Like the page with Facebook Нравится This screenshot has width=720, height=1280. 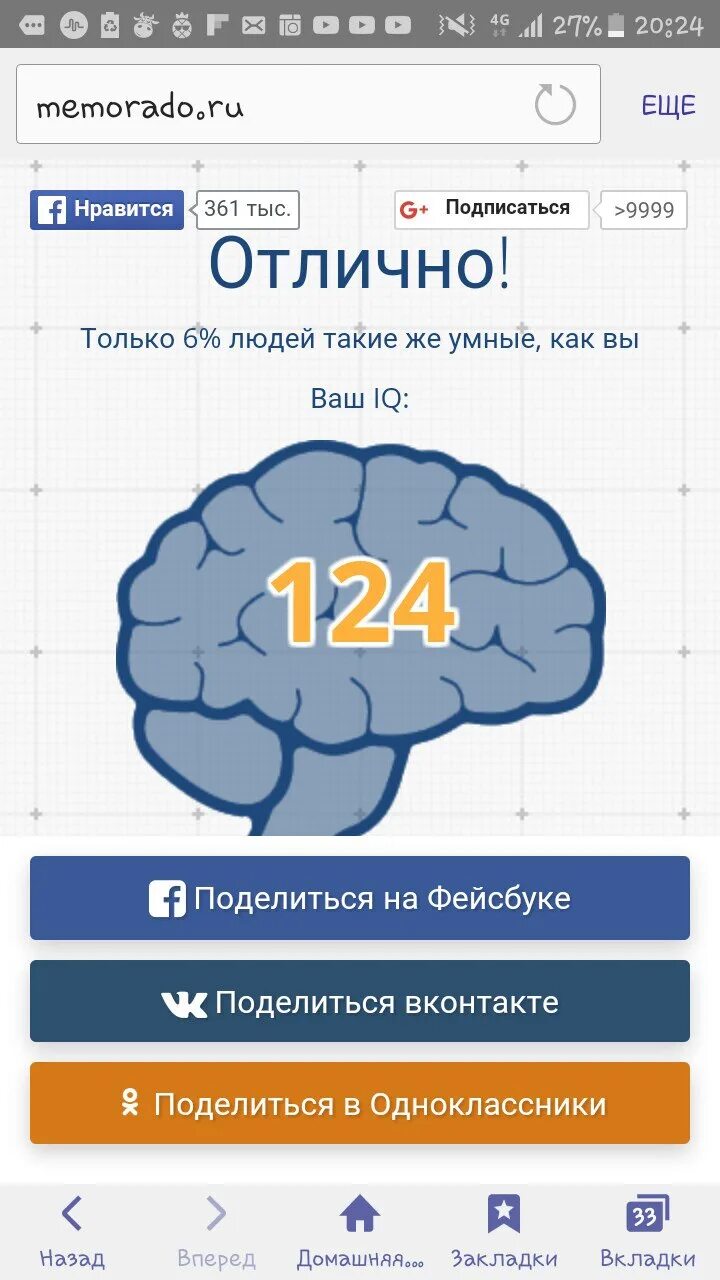point(107,210)
